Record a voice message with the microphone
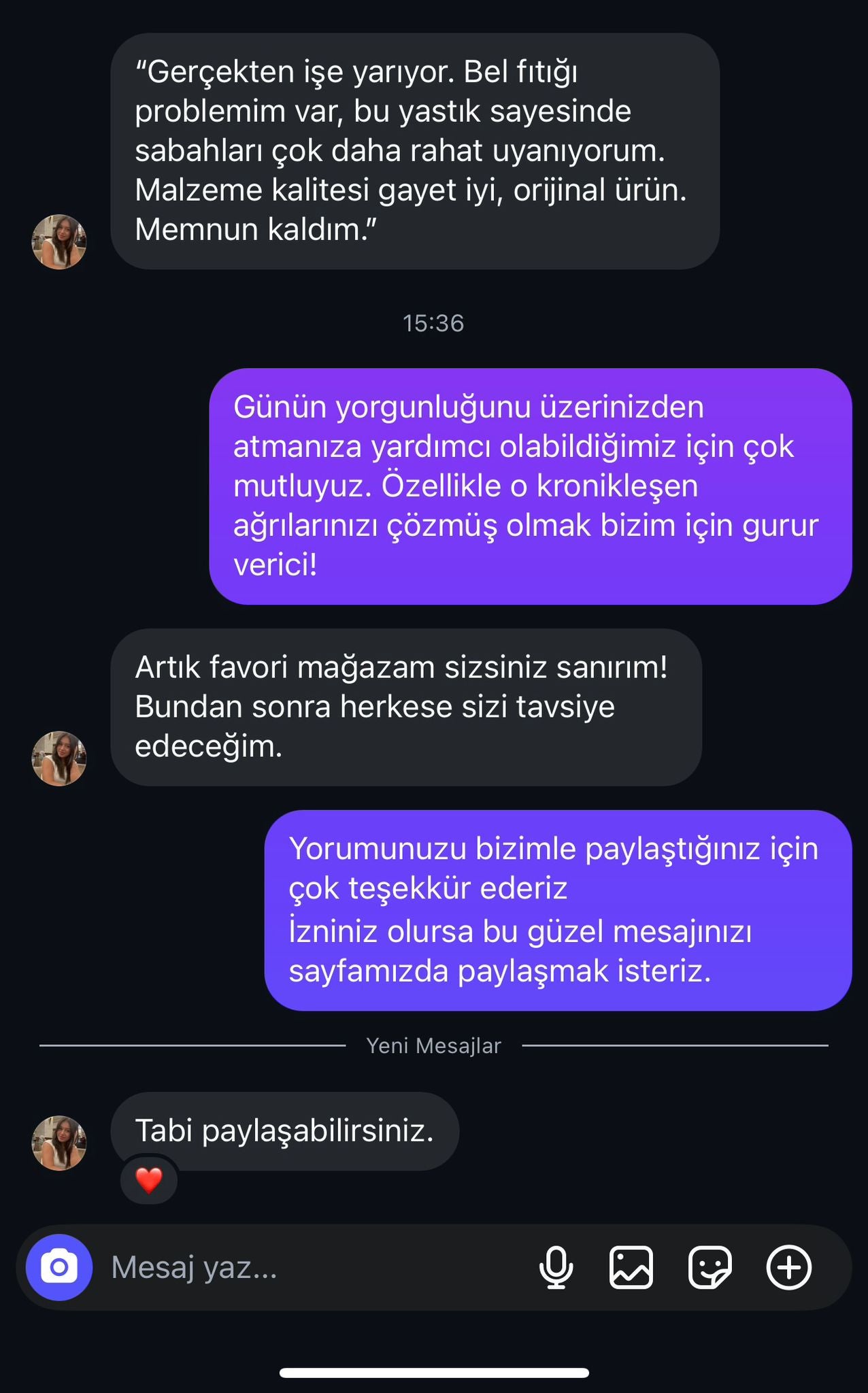This screenshot has width=868, height=1393. pos(556,1267)
